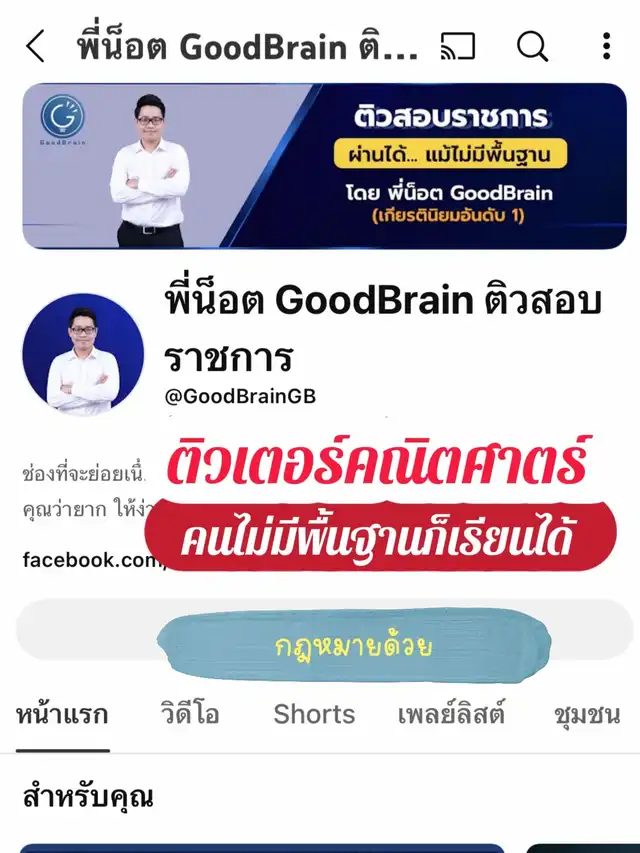Screen dimensions: 640x853
Task: Open the cast to device icon
Action: 457,46
